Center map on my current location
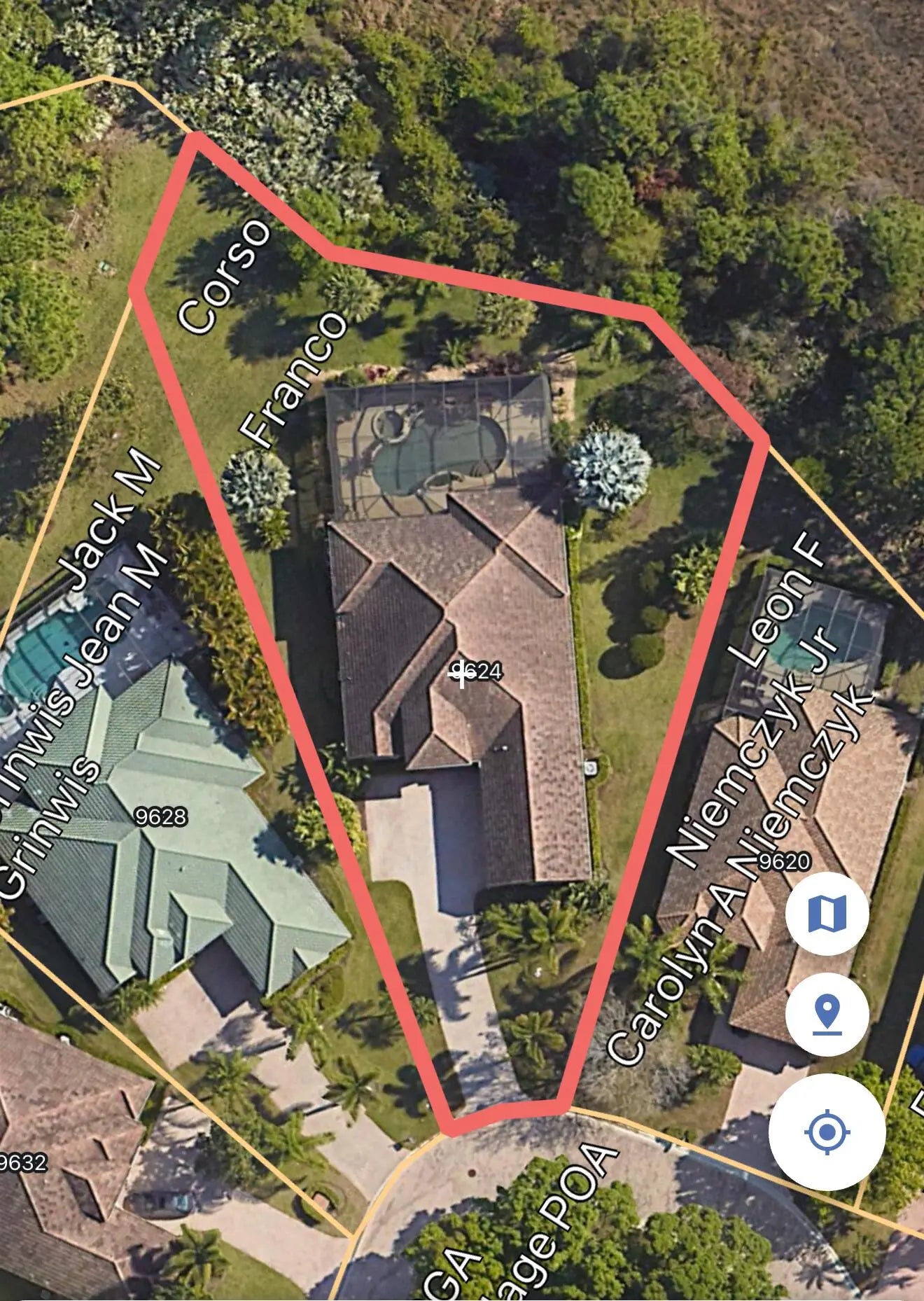The image size is (924, 1301). [827, 1132]
